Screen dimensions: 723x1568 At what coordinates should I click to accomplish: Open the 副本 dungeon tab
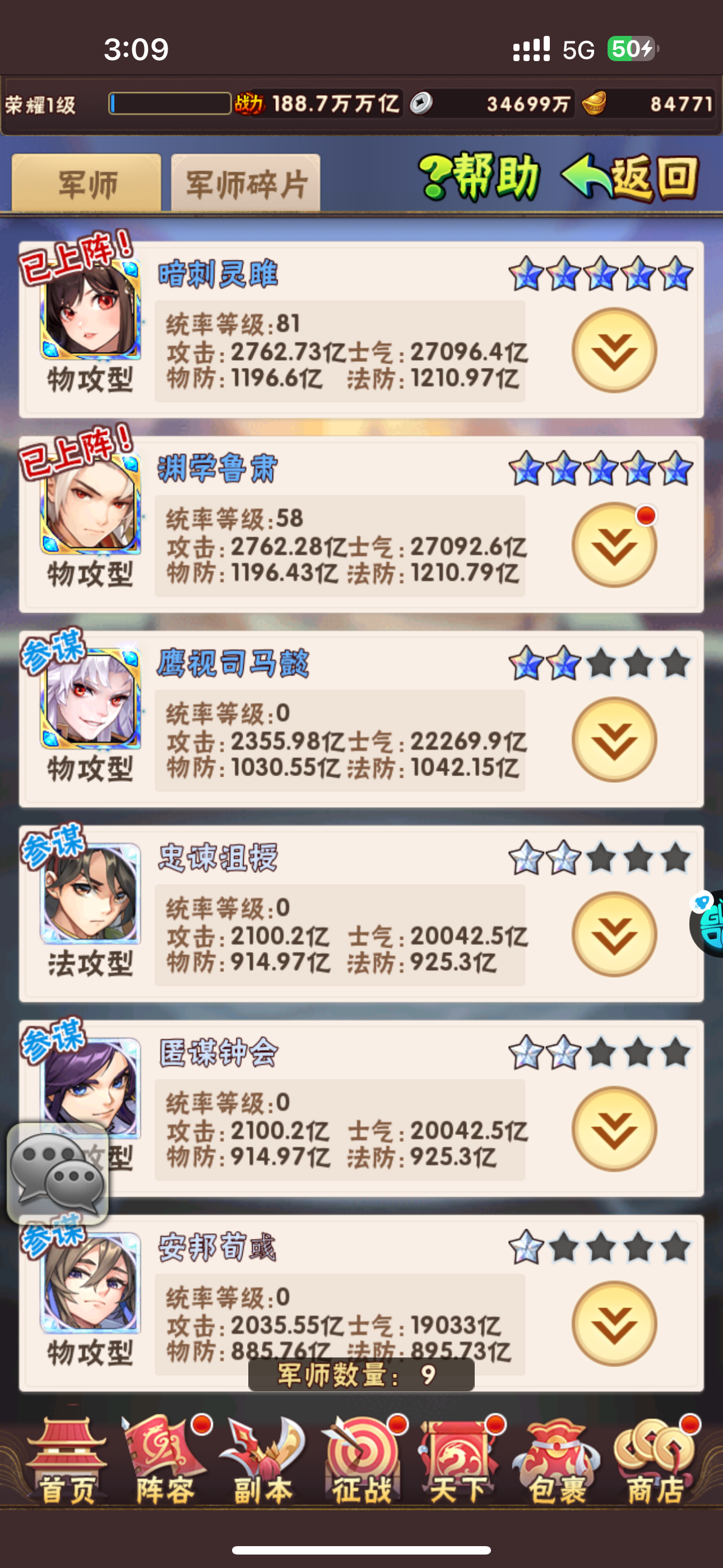pyautogui.click(x=263, y=1461)
